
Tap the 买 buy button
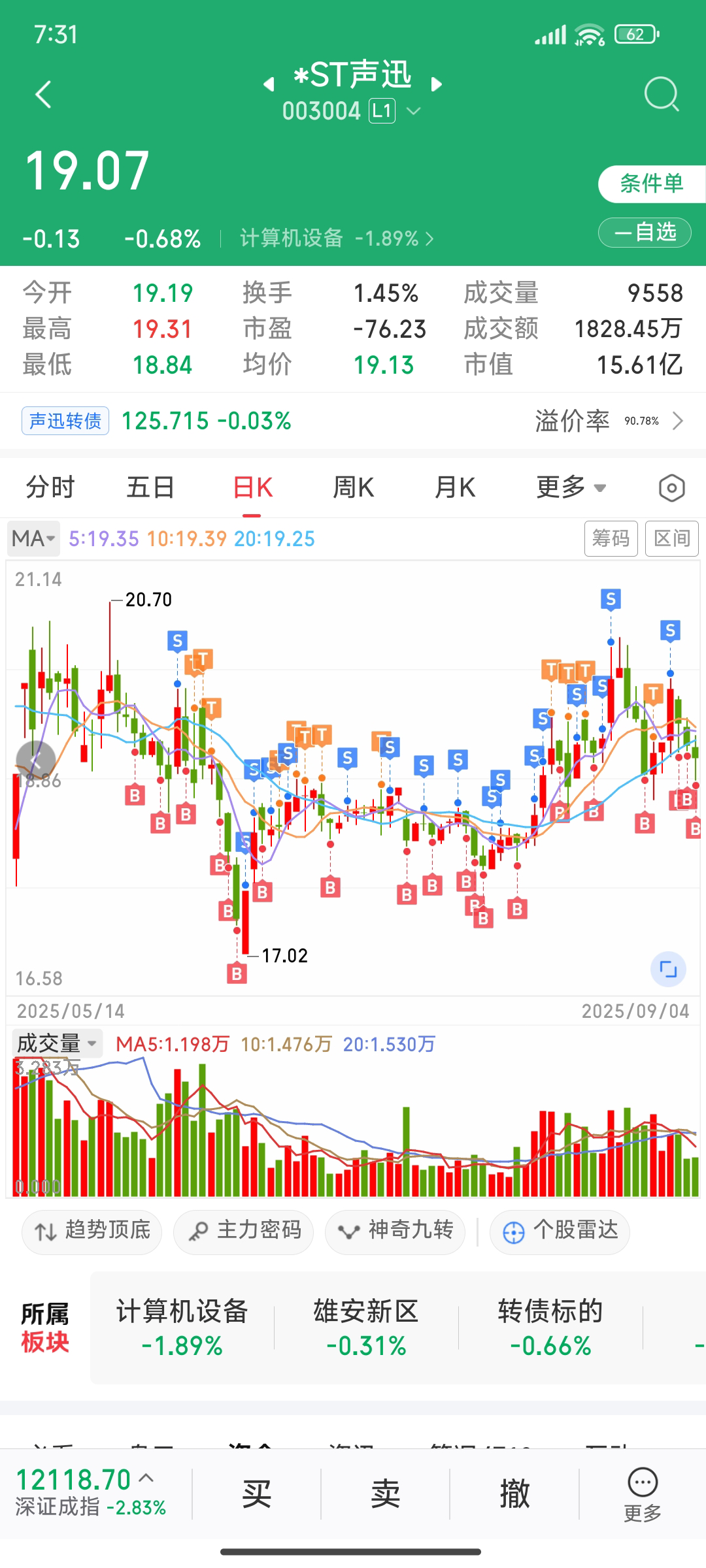pyautogui.click(x=256, y=1494)
